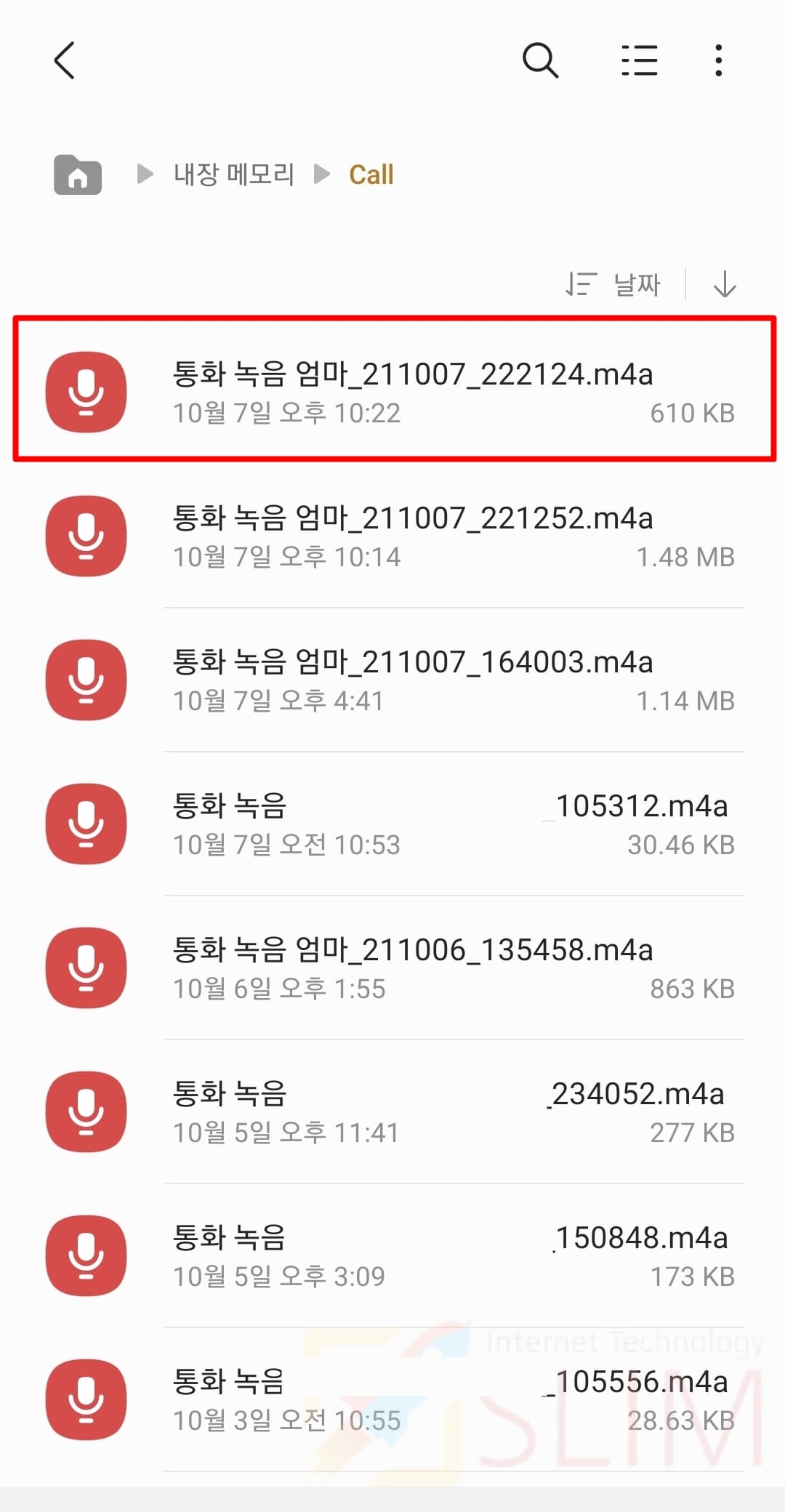Open the recording ending _150848.m4a
Screen dimensions: 785x1512
(x=395, y=1255)
